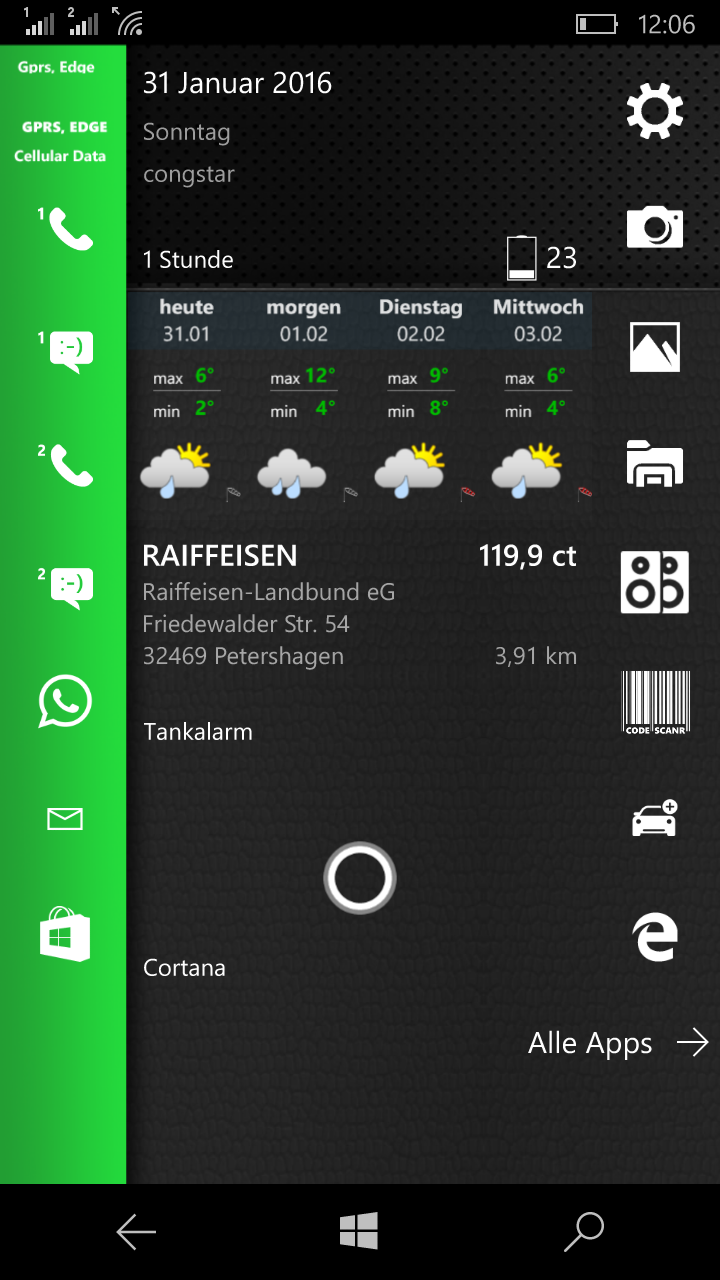Open the mail app

pos(65,820)
